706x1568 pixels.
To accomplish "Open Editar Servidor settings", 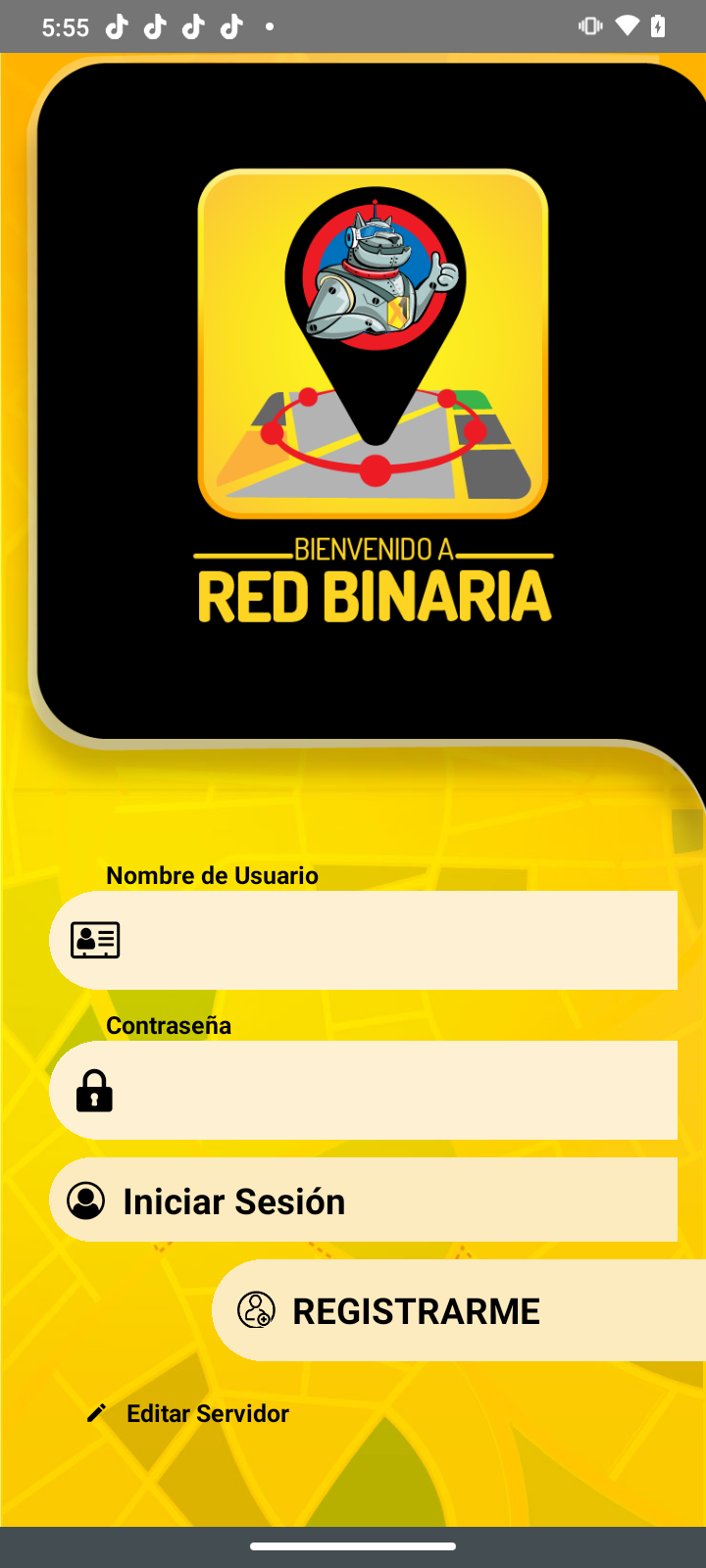I will coord(189,1413).
